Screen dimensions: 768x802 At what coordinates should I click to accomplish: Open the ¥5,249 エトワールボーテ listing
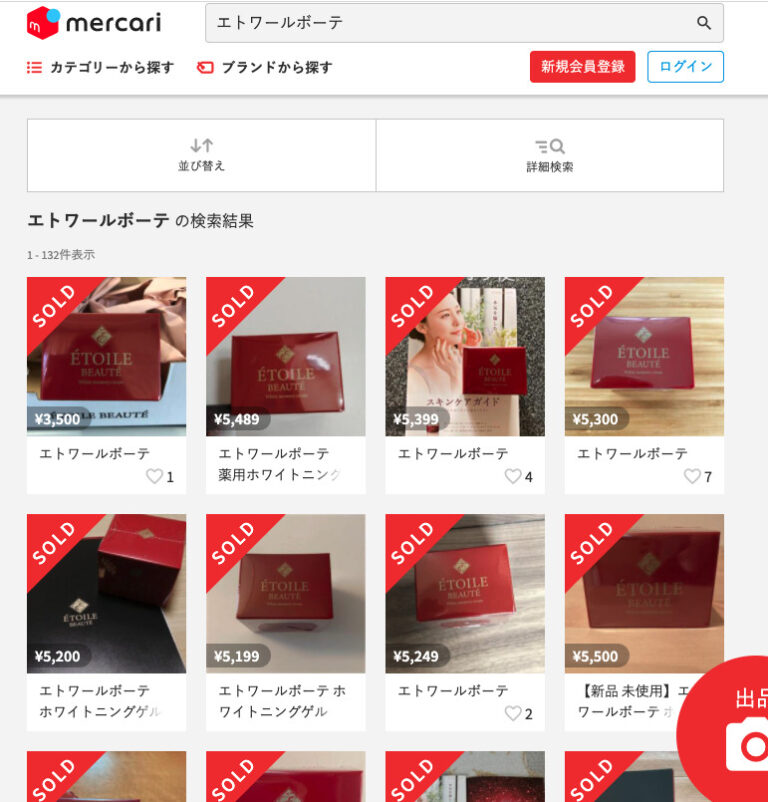click(x=465, y=595)
